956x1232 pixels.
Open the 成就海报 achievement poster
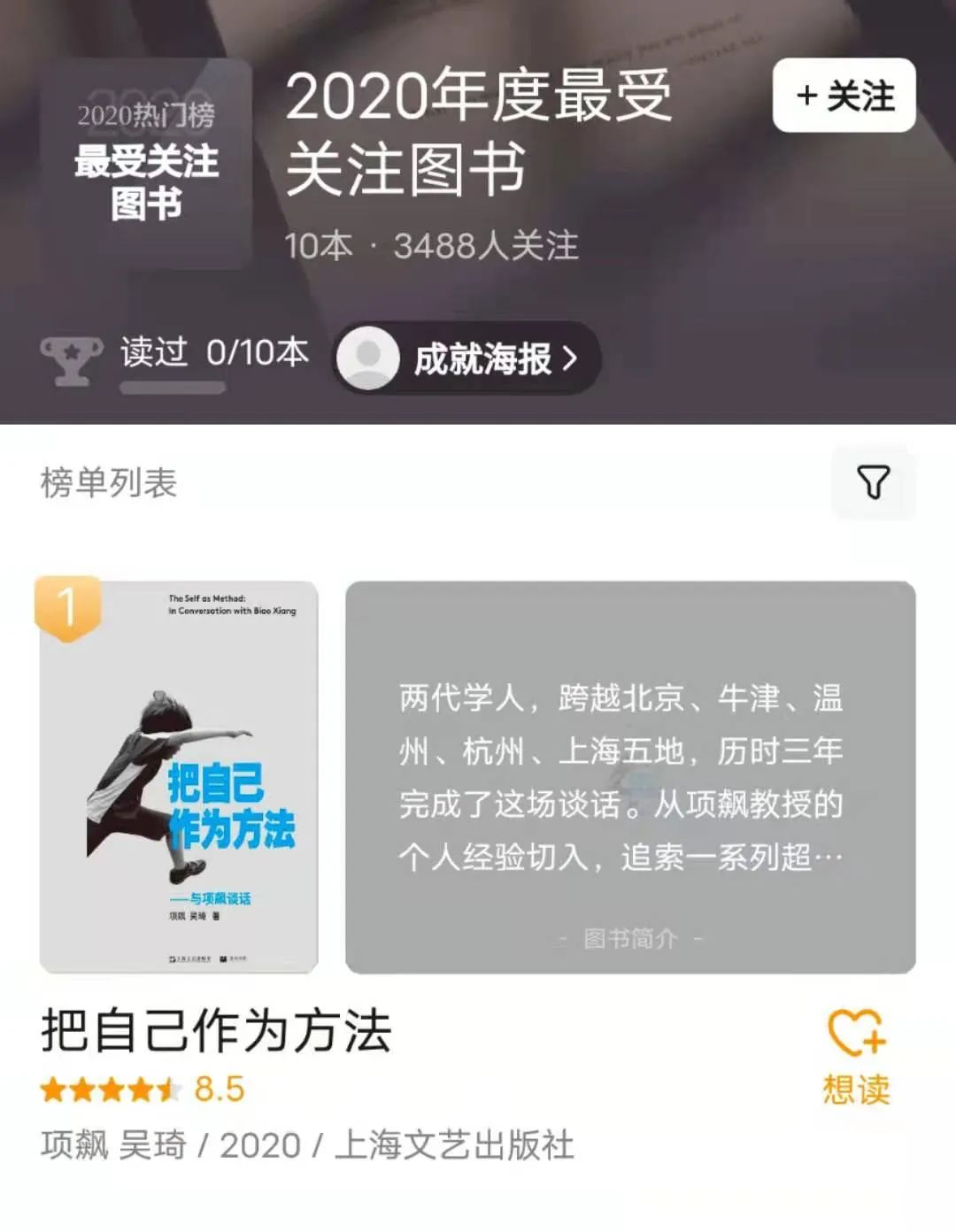coord(467,358)
